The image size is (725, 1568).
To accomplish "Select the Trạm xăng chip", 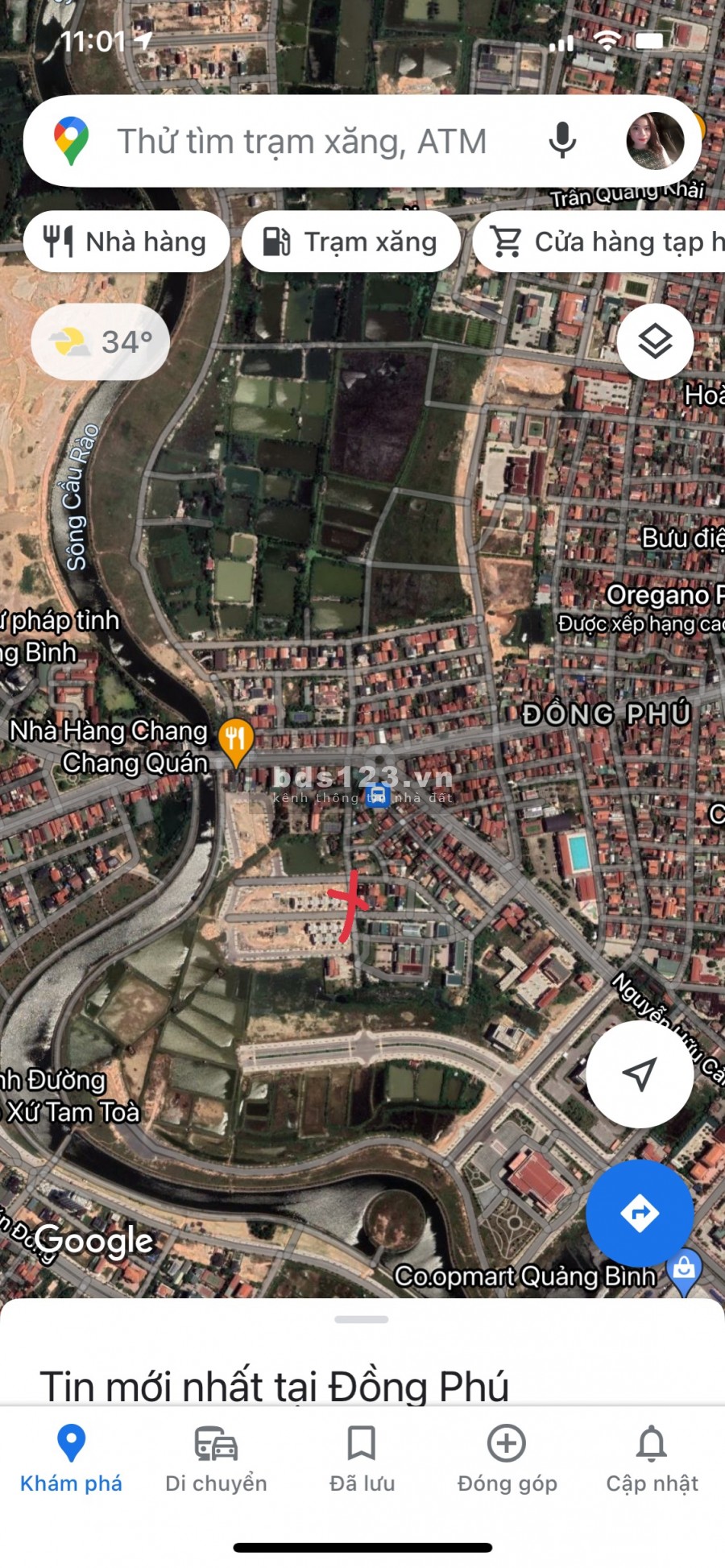I will tap(351, 242).
